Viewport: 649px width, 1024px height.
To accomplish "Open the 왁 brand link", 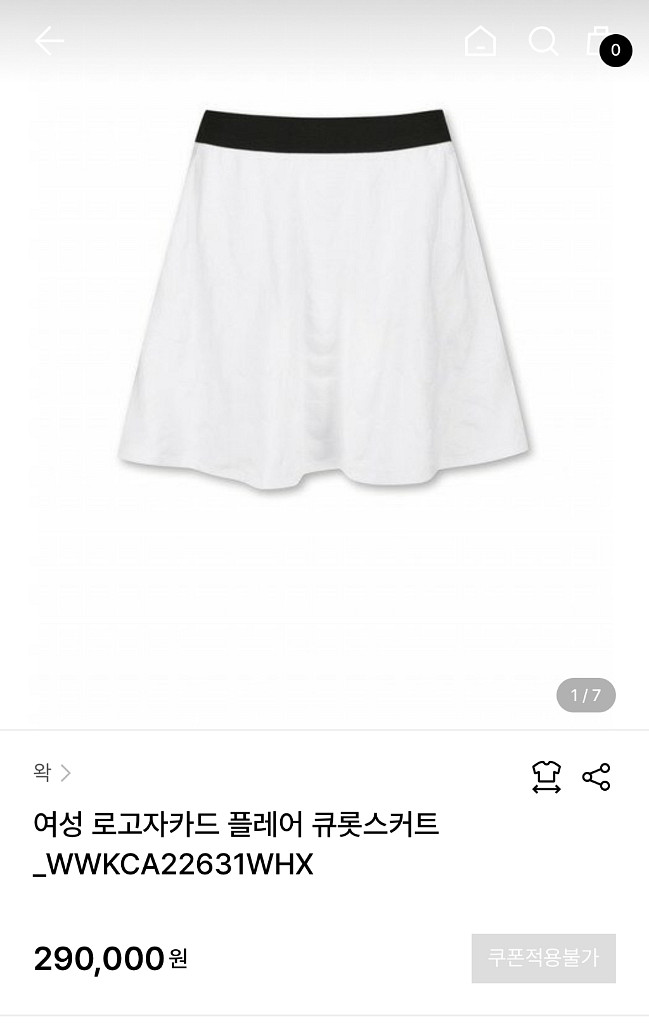I will click(51, 772).
